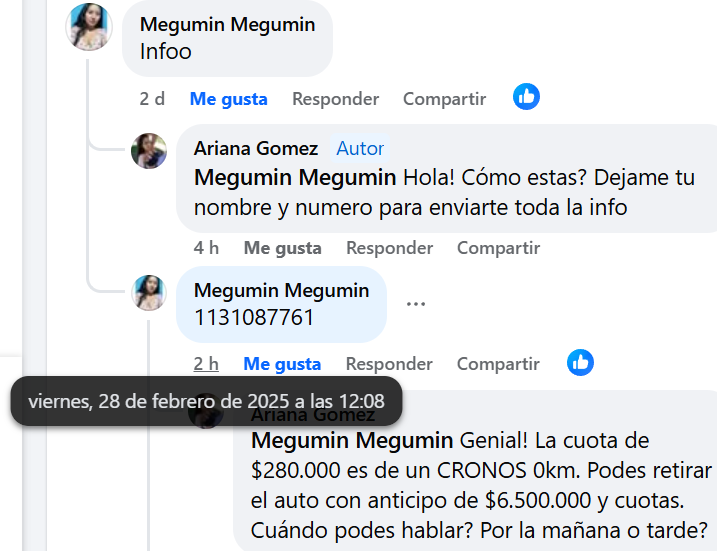Viewport: 717px width, 551px height.
Task: Open the Megumin Megumin mention in the CRONOS reply
Action: [x=352, y=440]
